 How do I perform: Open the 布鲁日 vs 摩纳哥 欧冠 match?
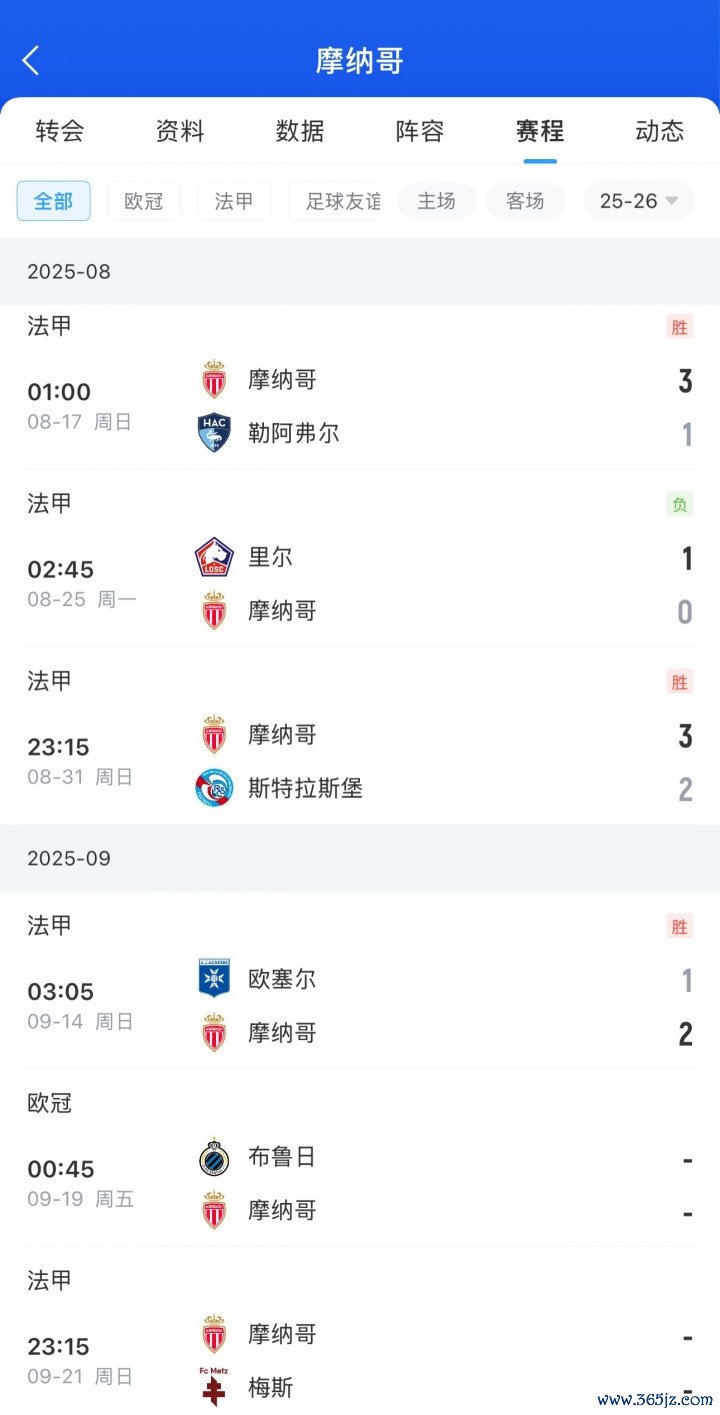pyautogui.click(x=360, y=1165)
